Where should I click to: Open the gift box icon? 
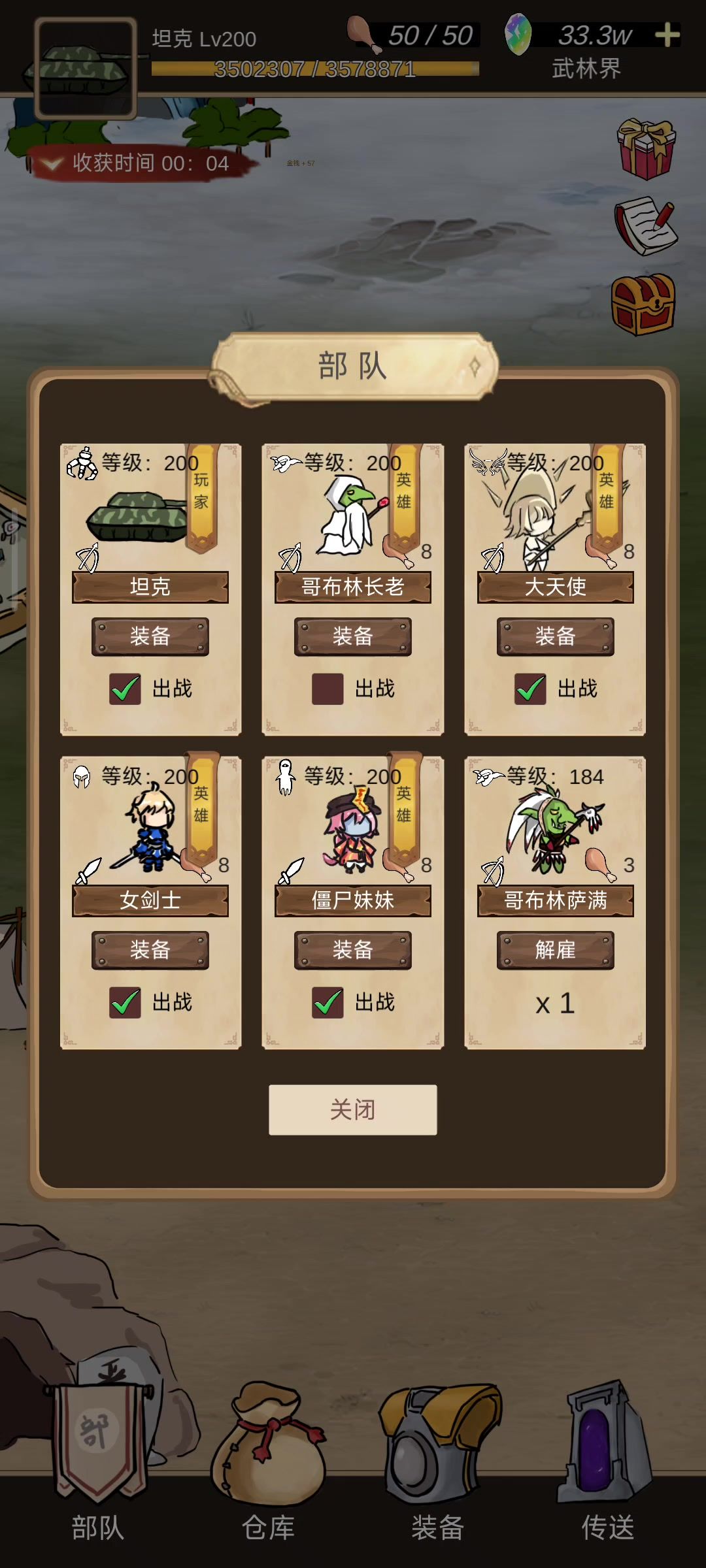tap(646, 150)
